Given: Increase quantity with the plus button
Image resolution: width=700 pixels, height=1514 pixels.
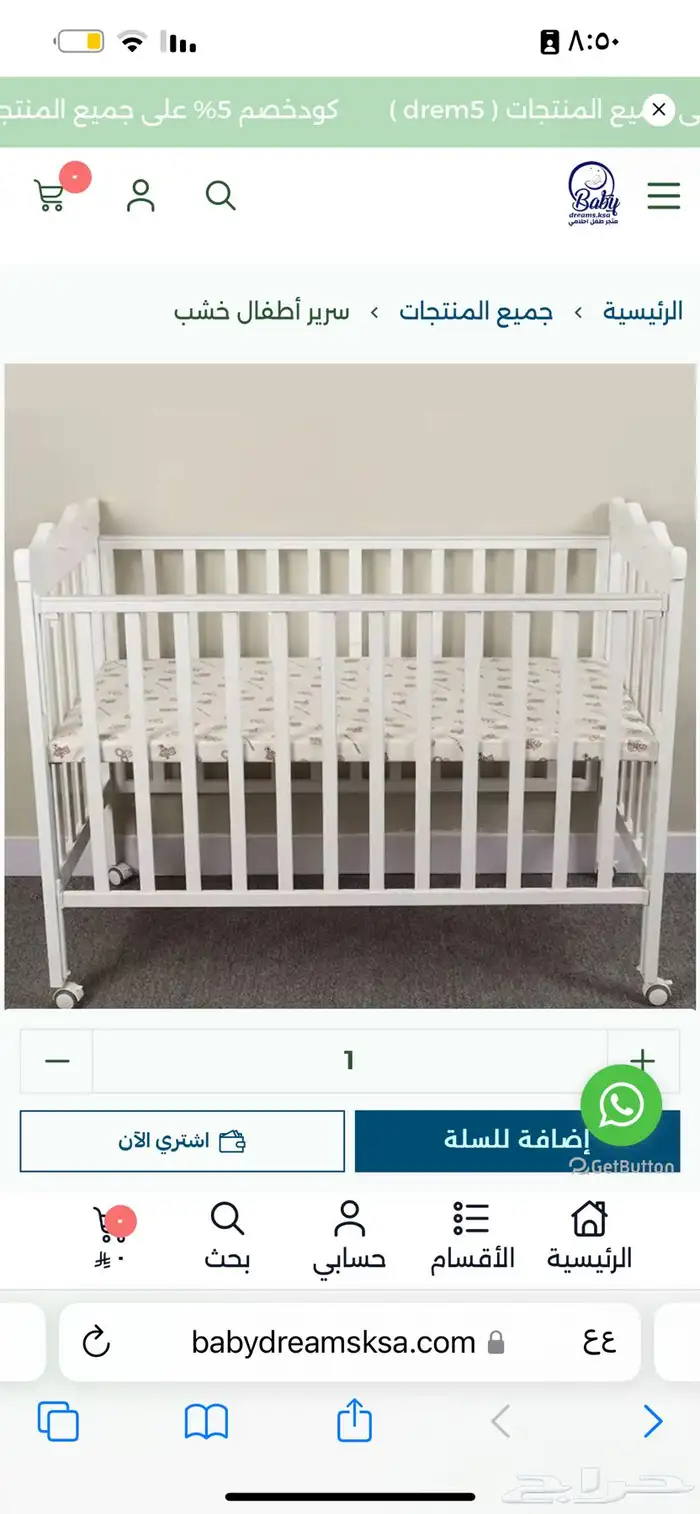Looking at the screenshot, I should click(642, 1061).
